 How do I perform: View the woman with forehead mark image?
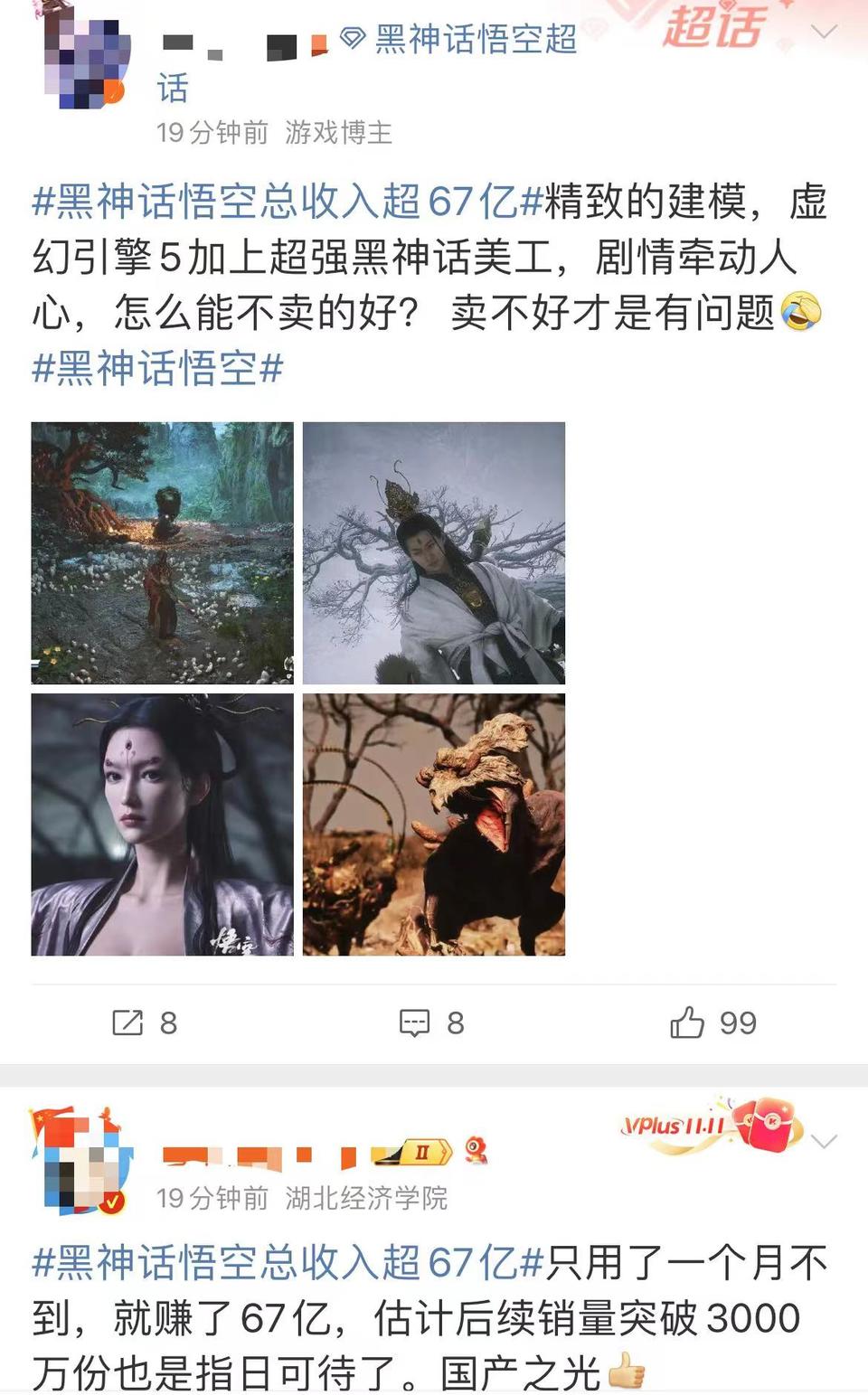coord(163,825)
